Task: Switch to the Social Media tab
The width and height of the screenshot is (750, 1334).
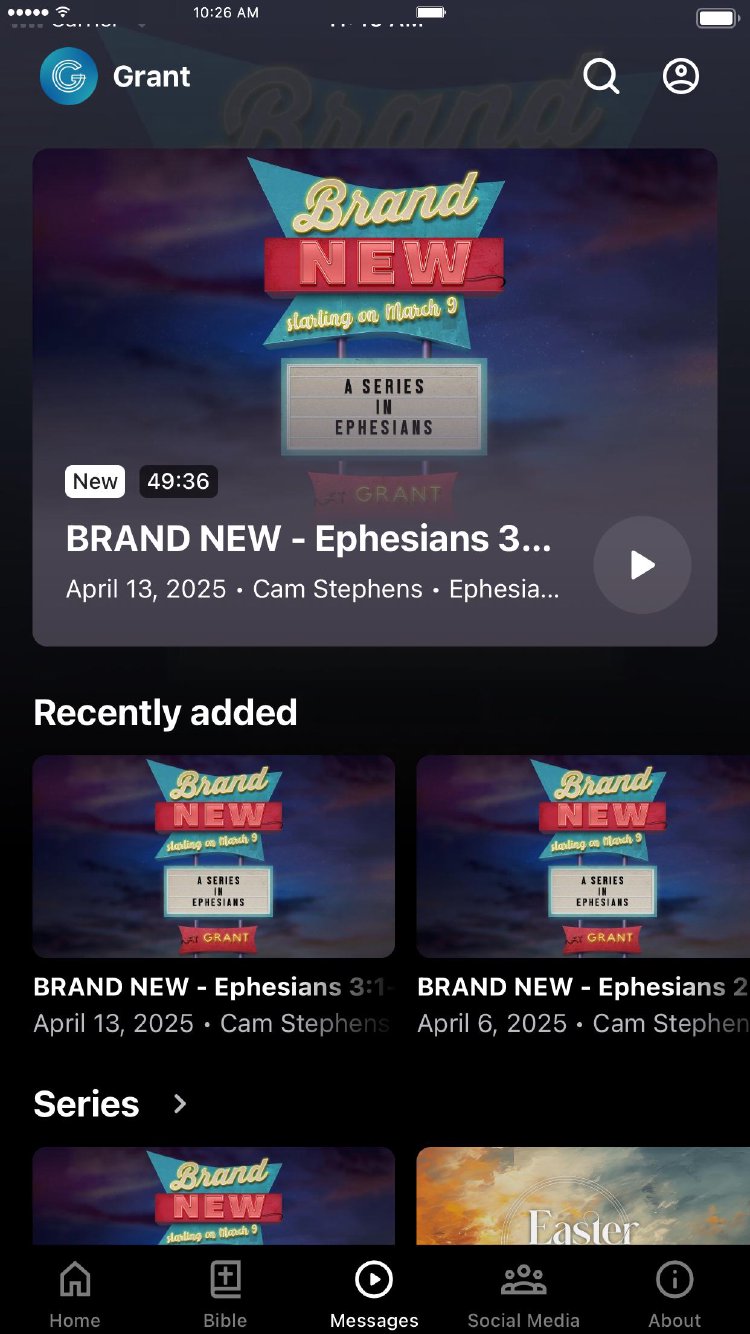Action: point(524,1294)
